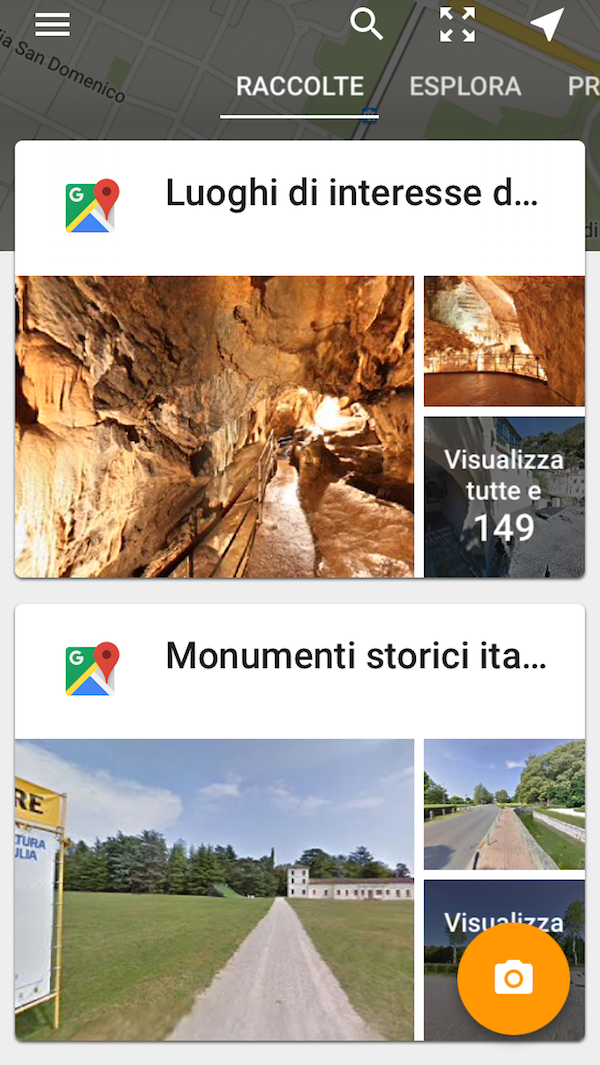Select the Raccolte tab
Image resolution: width=600 pixels, height=1065 pixels.
point(299,86)
